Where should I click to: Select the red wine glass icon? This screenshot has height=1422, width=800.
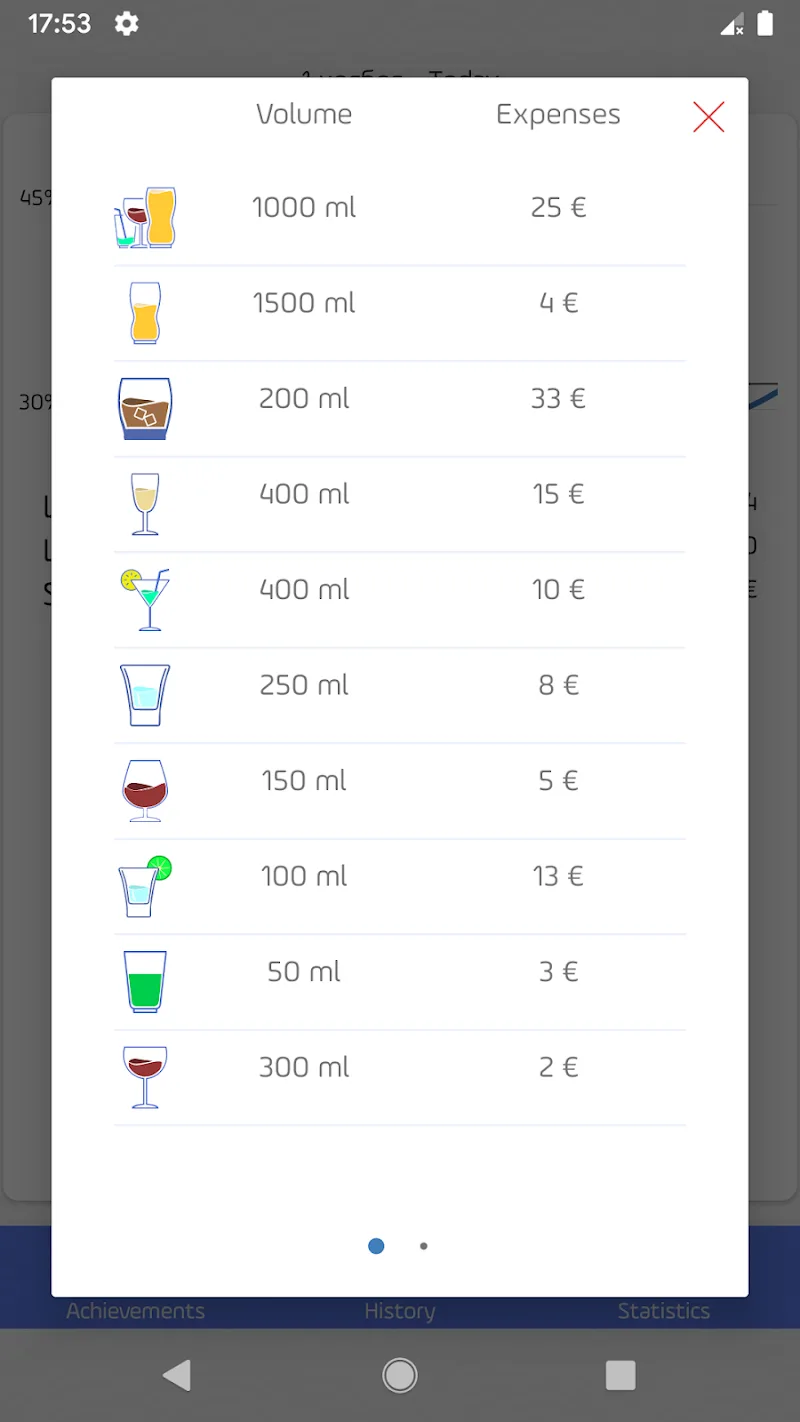[145, 1077]
